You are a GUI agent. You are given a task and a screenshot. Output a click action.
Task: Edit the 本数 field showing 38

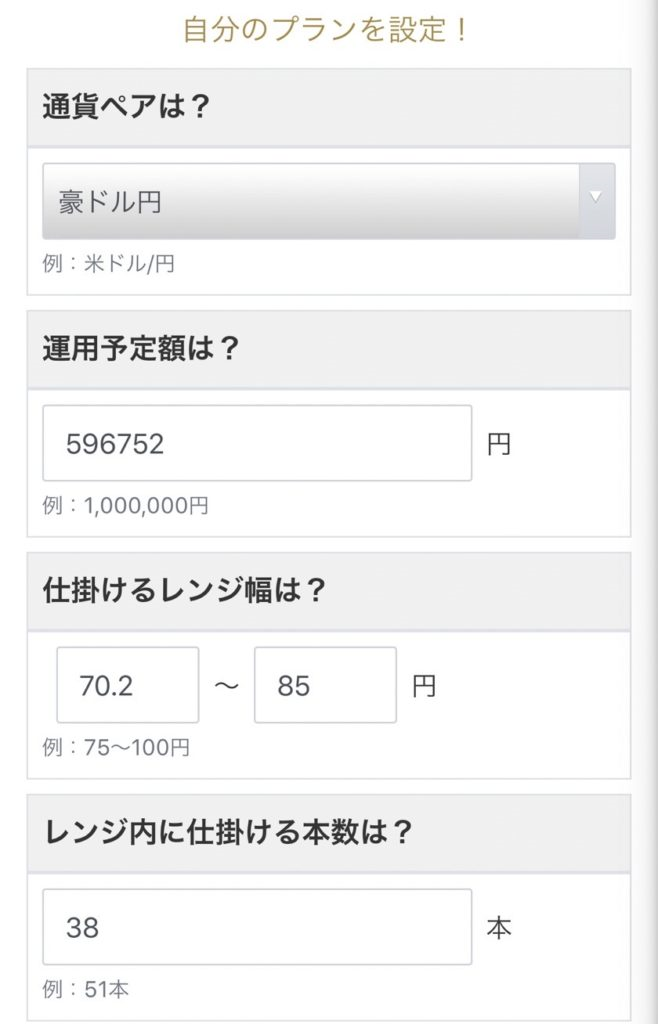[x=257, y=927]
